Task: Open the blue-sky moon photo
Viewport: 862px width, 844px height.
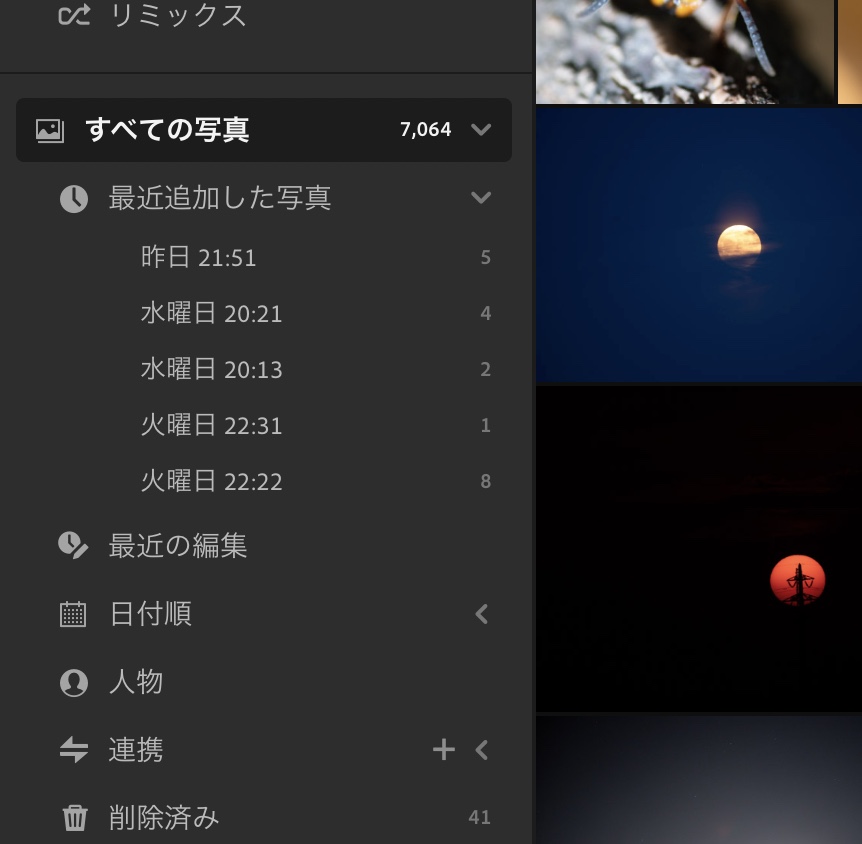Action: coord(698,245)
